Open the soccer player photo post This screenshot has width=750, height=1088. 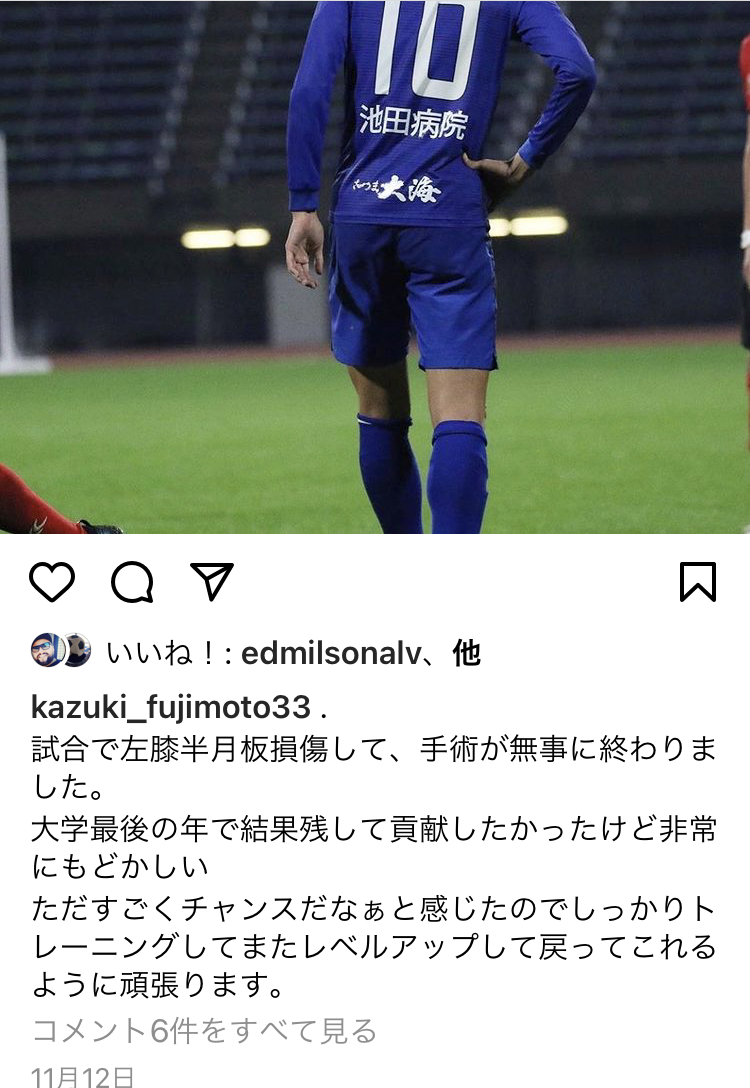point(375,266)
